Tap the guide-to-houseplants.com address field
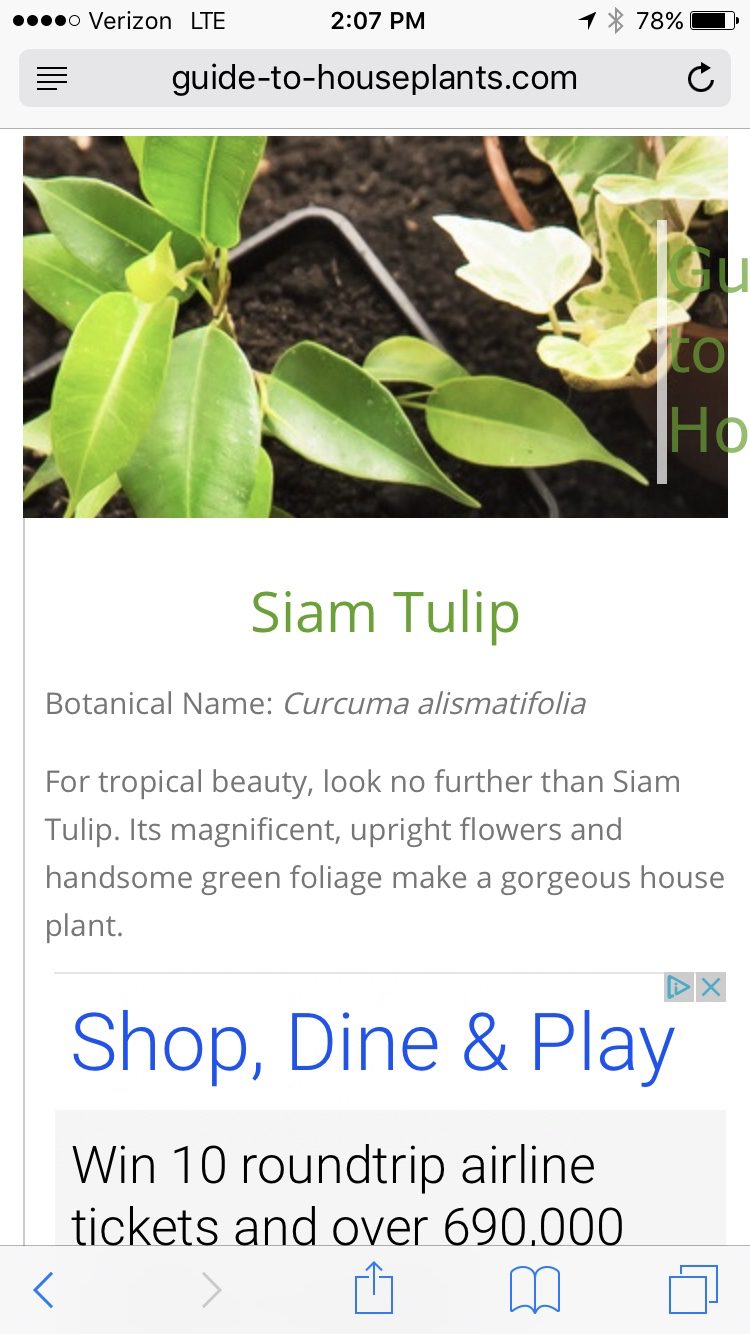This screenshot has width=750, height=1334. point(374,78)
